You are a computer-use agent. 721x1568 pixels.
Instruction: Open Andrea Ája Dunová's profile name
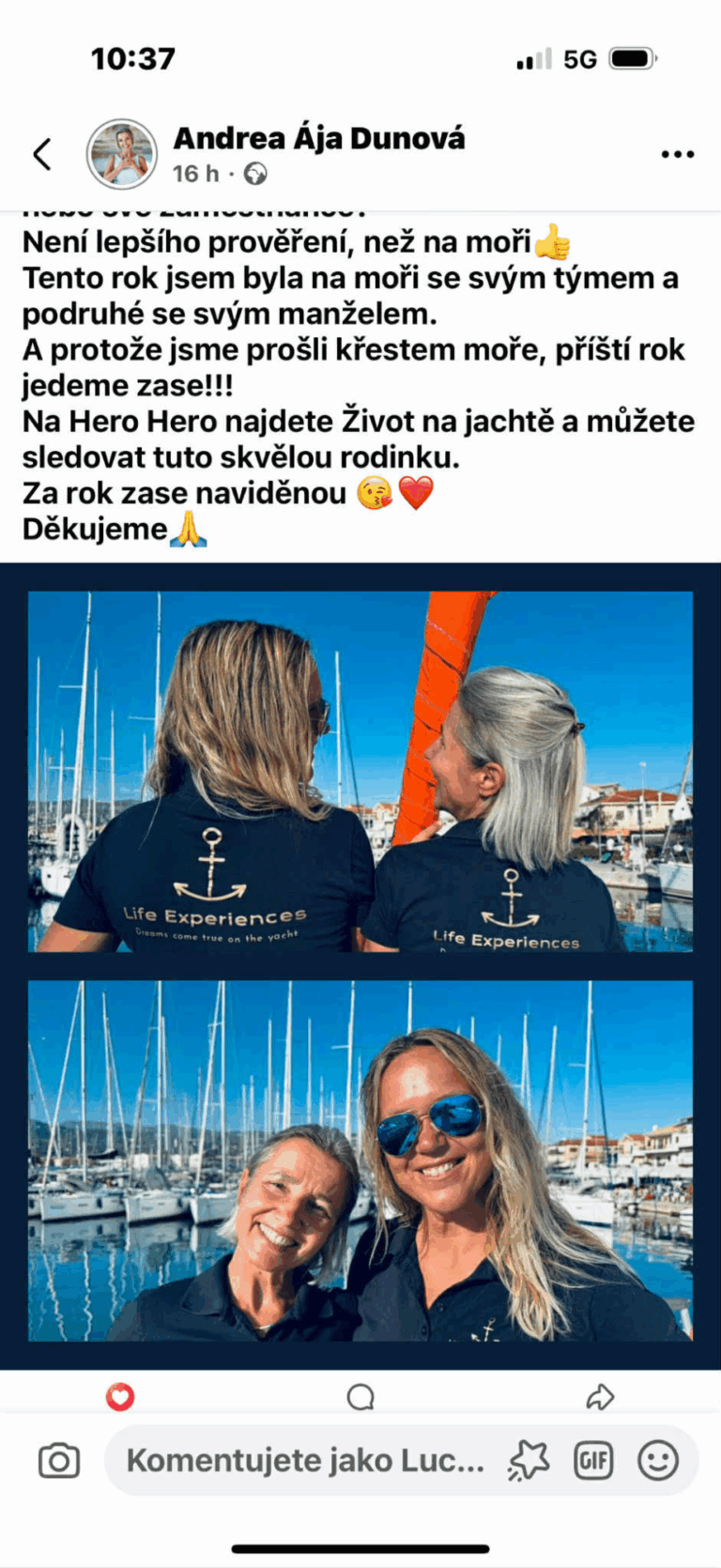coord(318,138)
